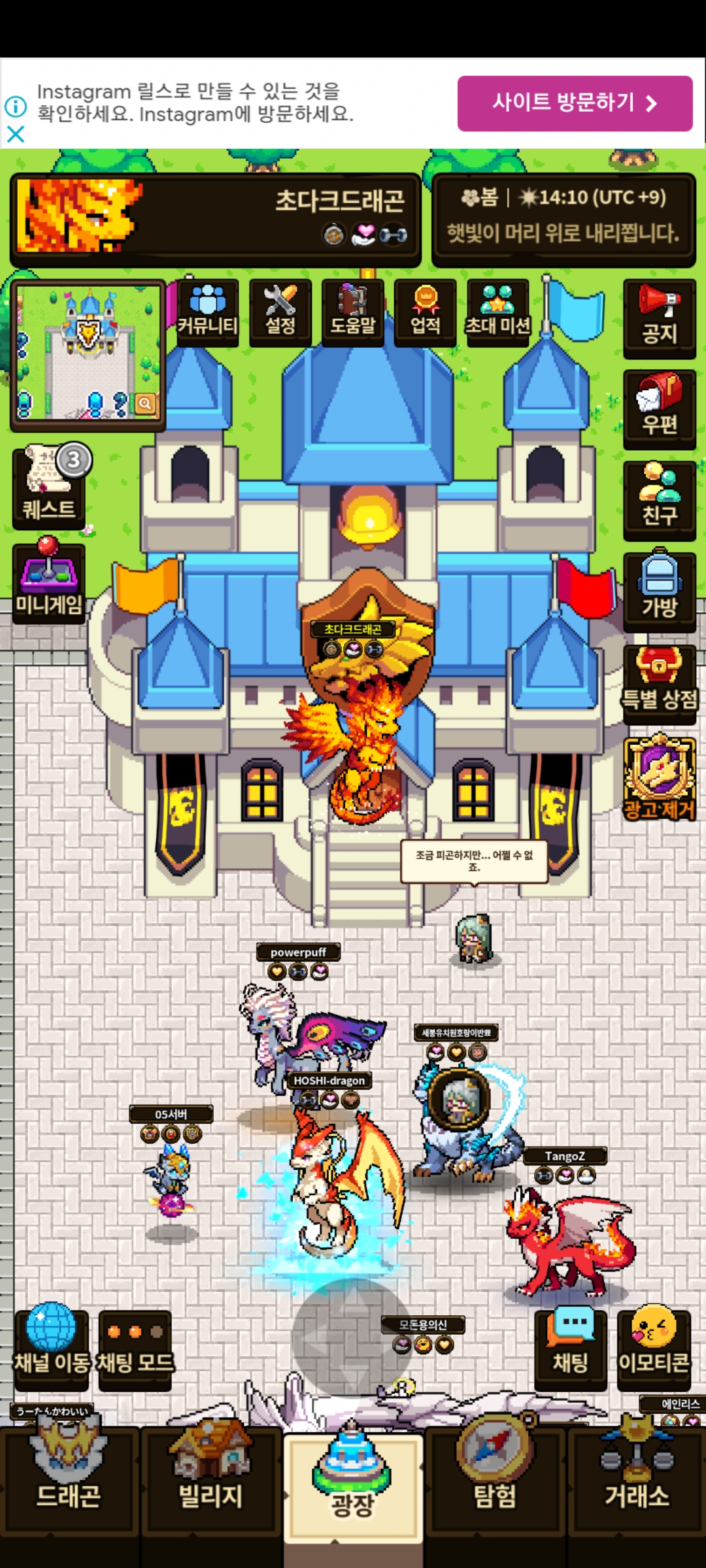The width and height of the screenshot is (706, 1568).
Task: Open the 퀘스트 quest scroll
Action: point(50,487)
